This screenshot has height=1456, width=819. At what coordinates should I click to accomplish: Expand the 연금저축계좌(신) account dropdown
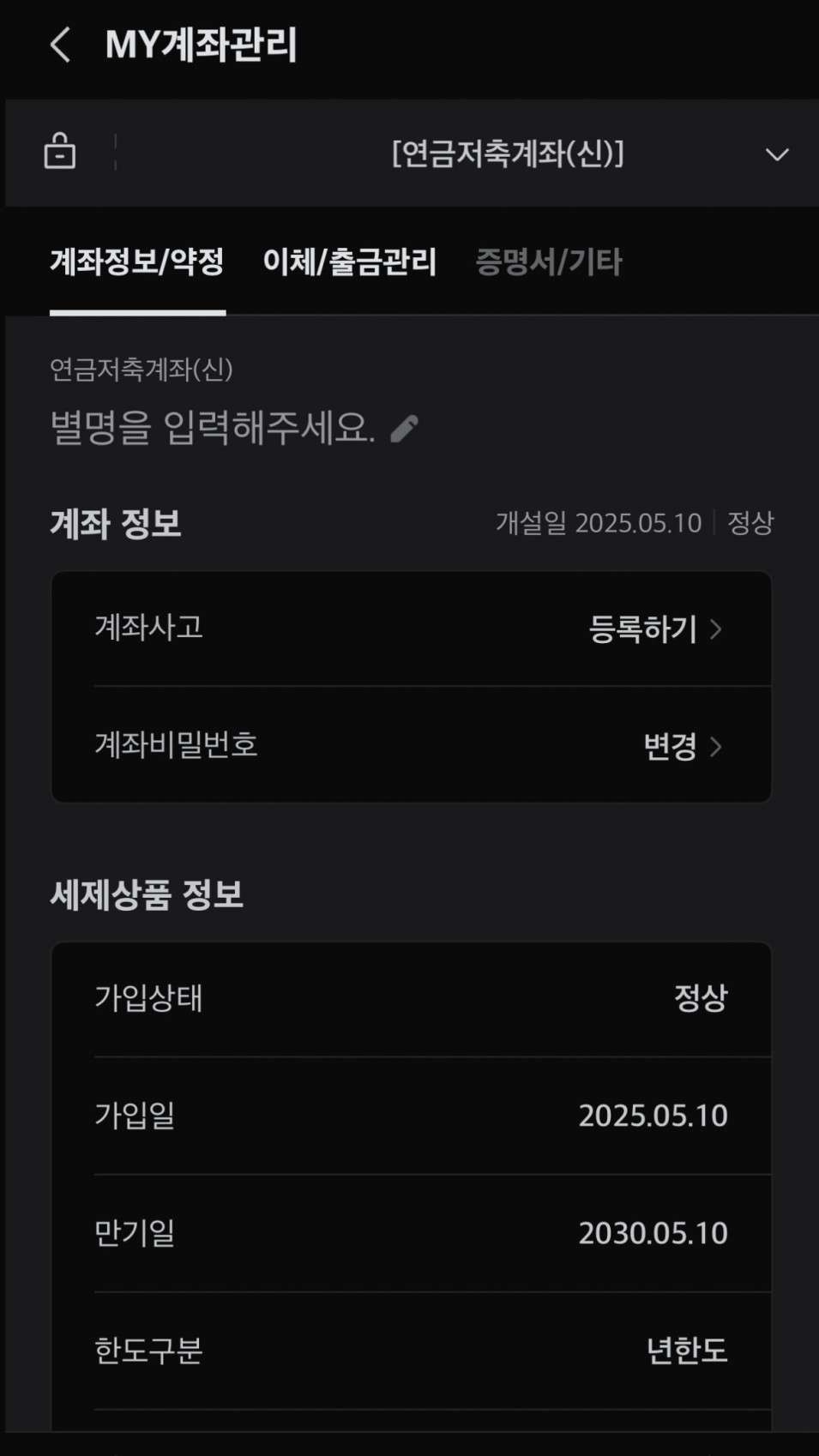777,154
